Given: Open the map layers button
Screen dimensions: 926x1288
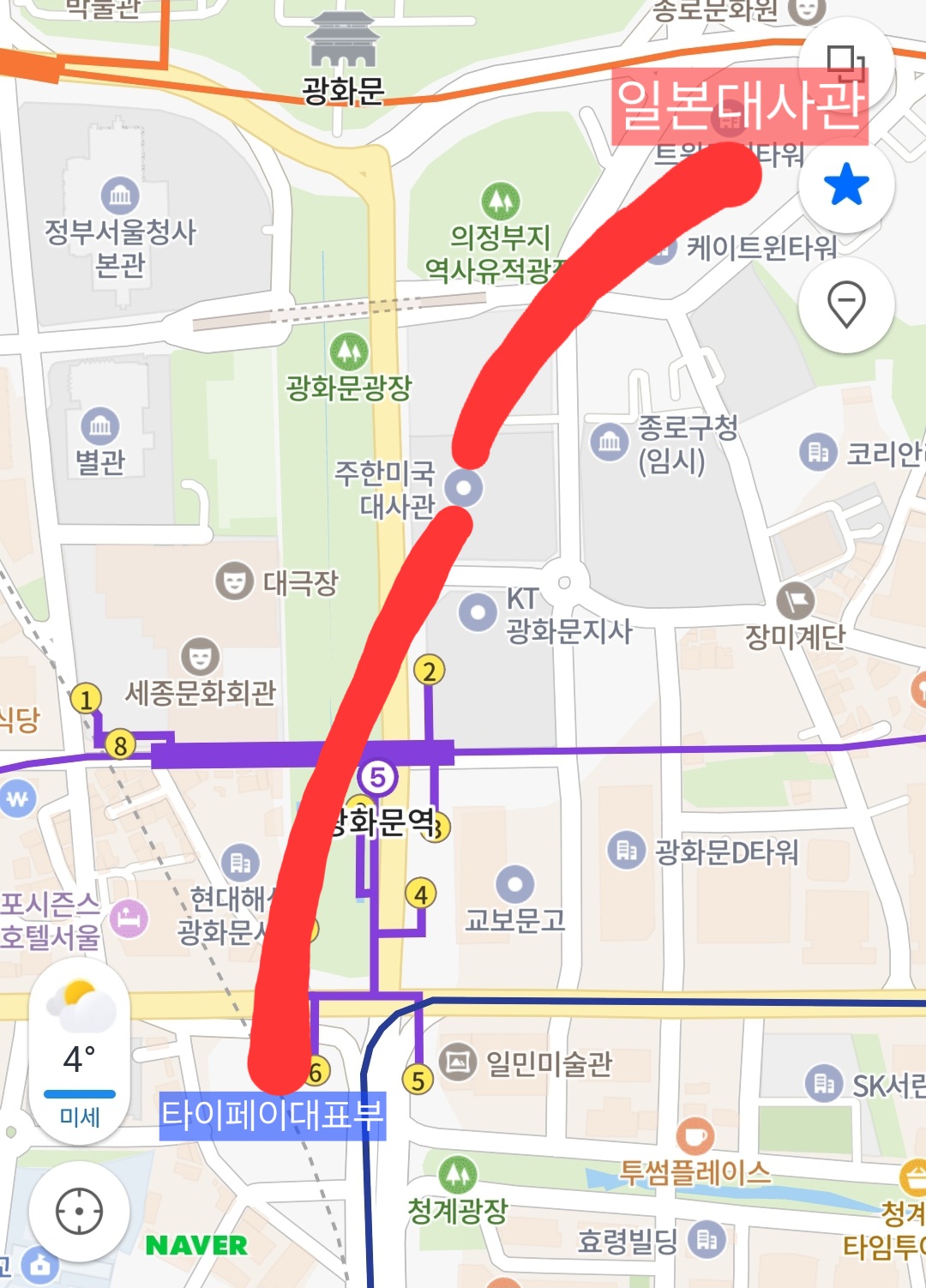Looking at the screenshot, I should pos(845,63).
